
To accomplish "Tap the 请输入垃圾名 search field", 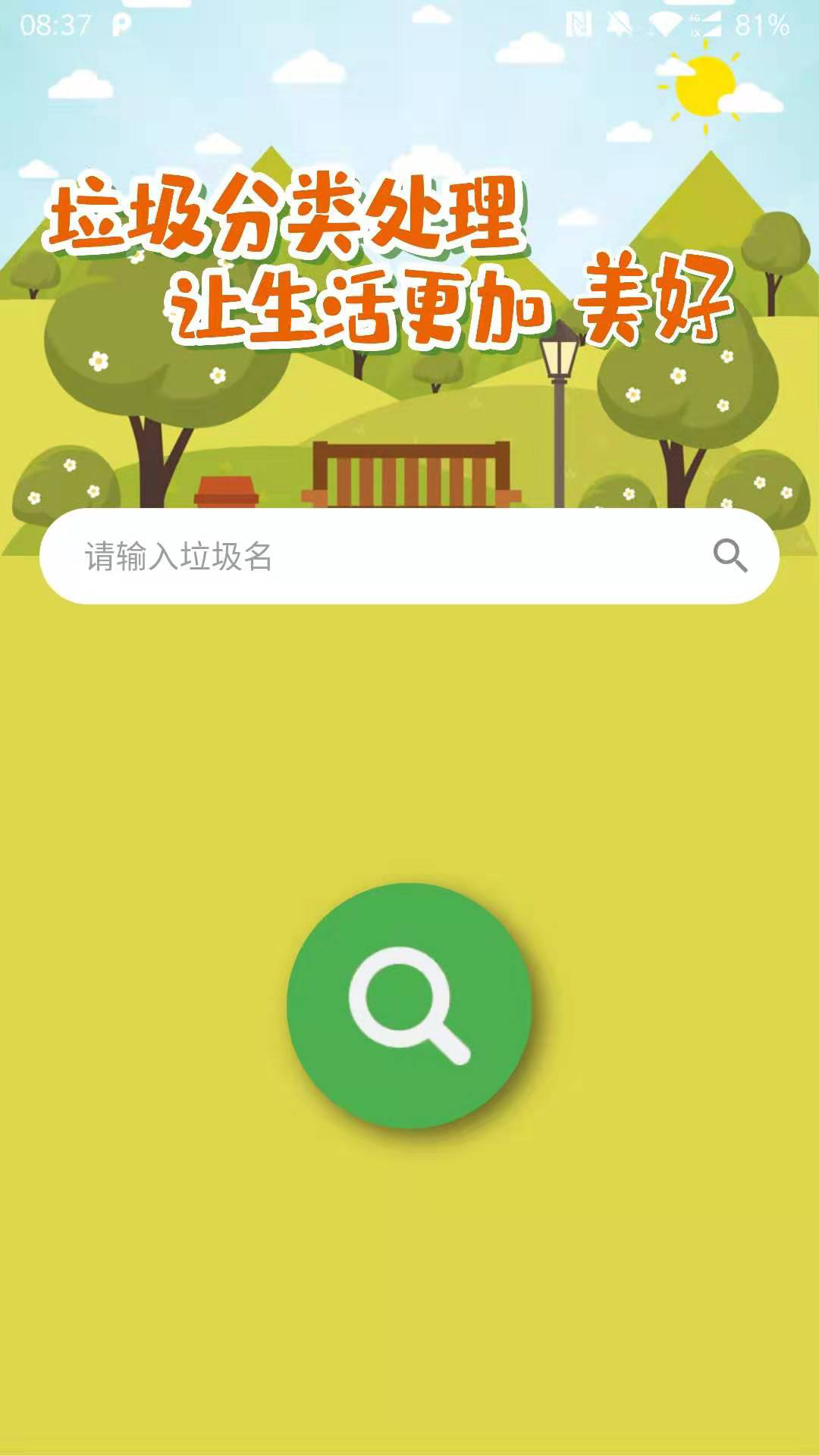I will (x=409, y=556).
